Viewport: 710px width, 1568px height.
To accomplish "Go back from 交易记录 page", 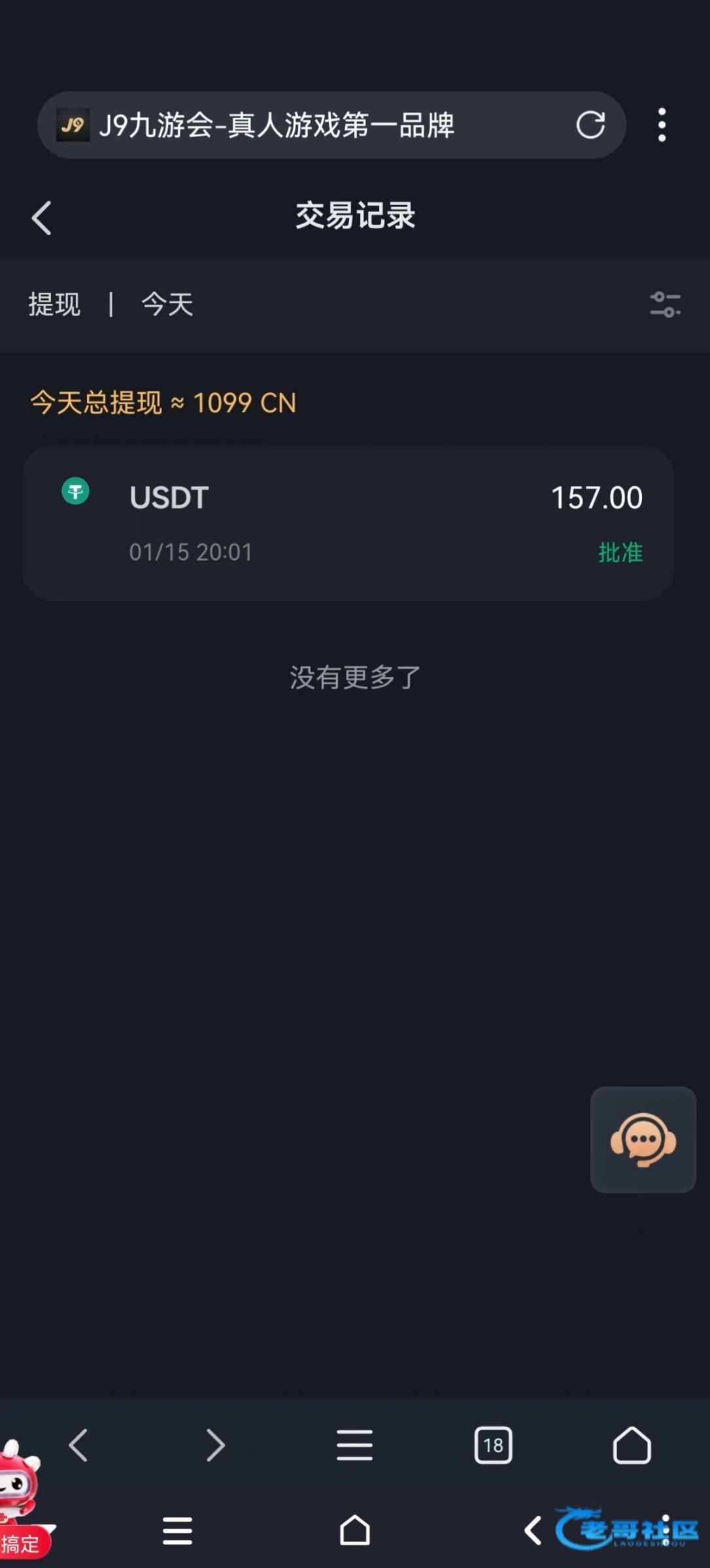I will pos(41,218).
